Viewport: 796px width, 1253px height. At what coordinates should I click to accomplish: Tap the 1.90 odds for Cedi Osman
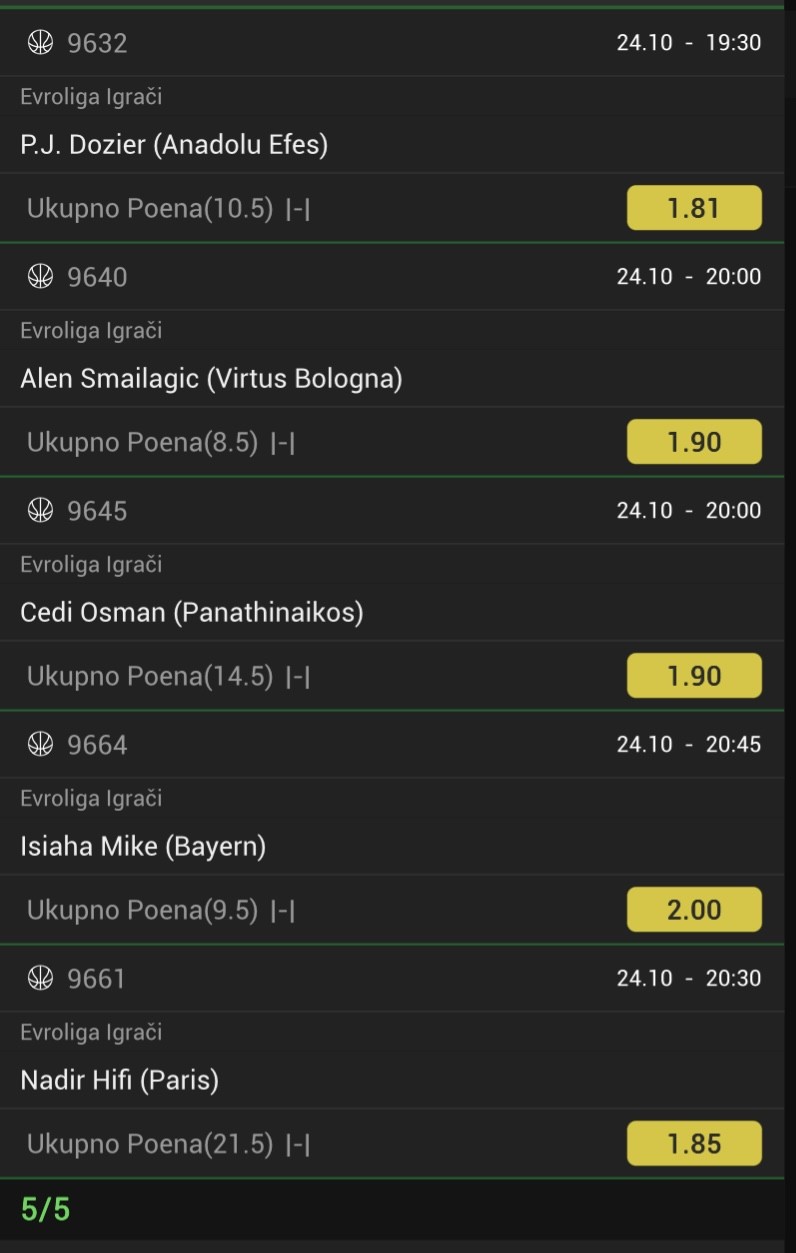coord(694,676)
